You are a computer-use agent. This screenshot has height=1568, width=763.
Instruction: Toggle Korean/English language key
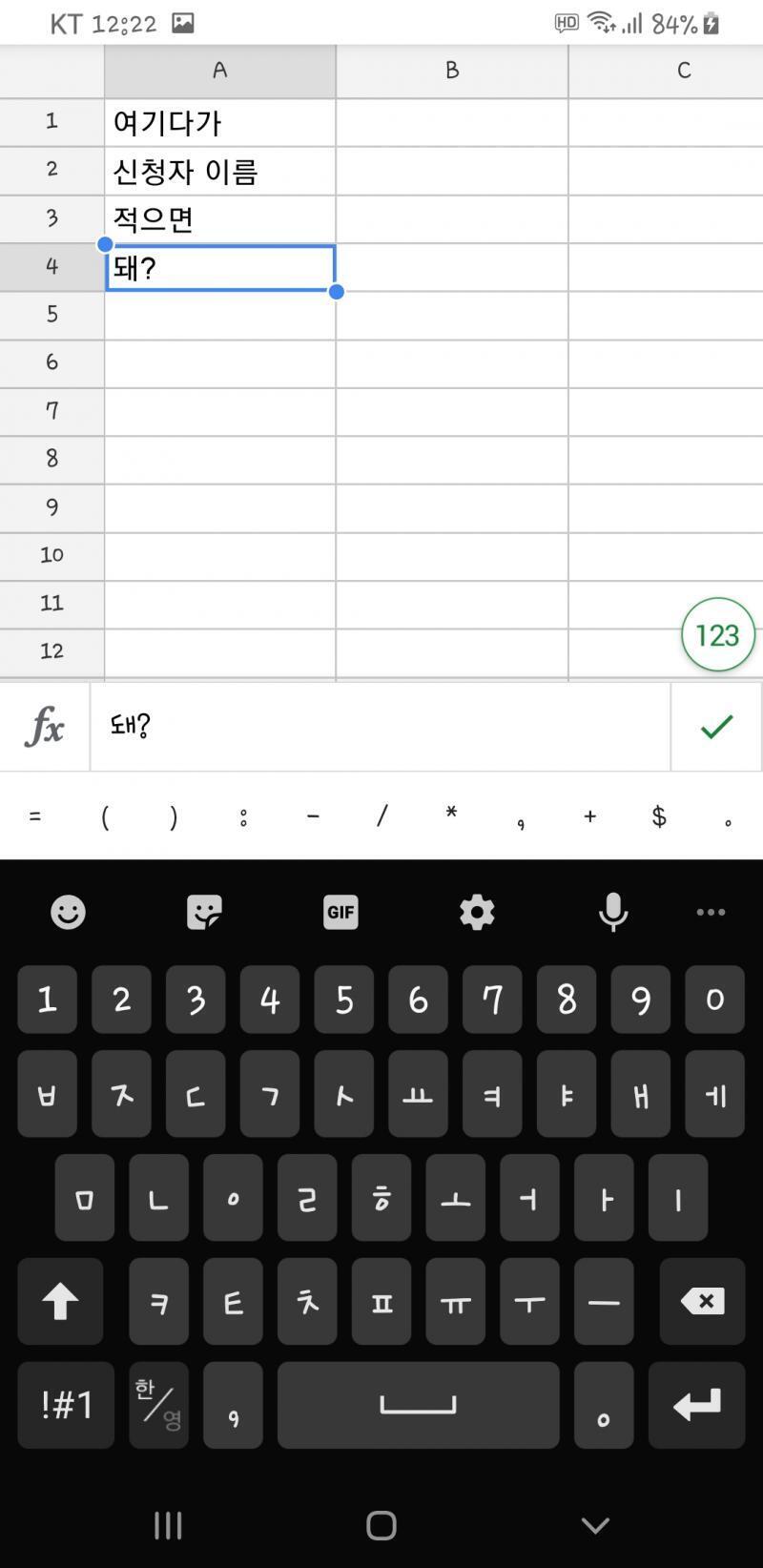(x=158, y=1405)
